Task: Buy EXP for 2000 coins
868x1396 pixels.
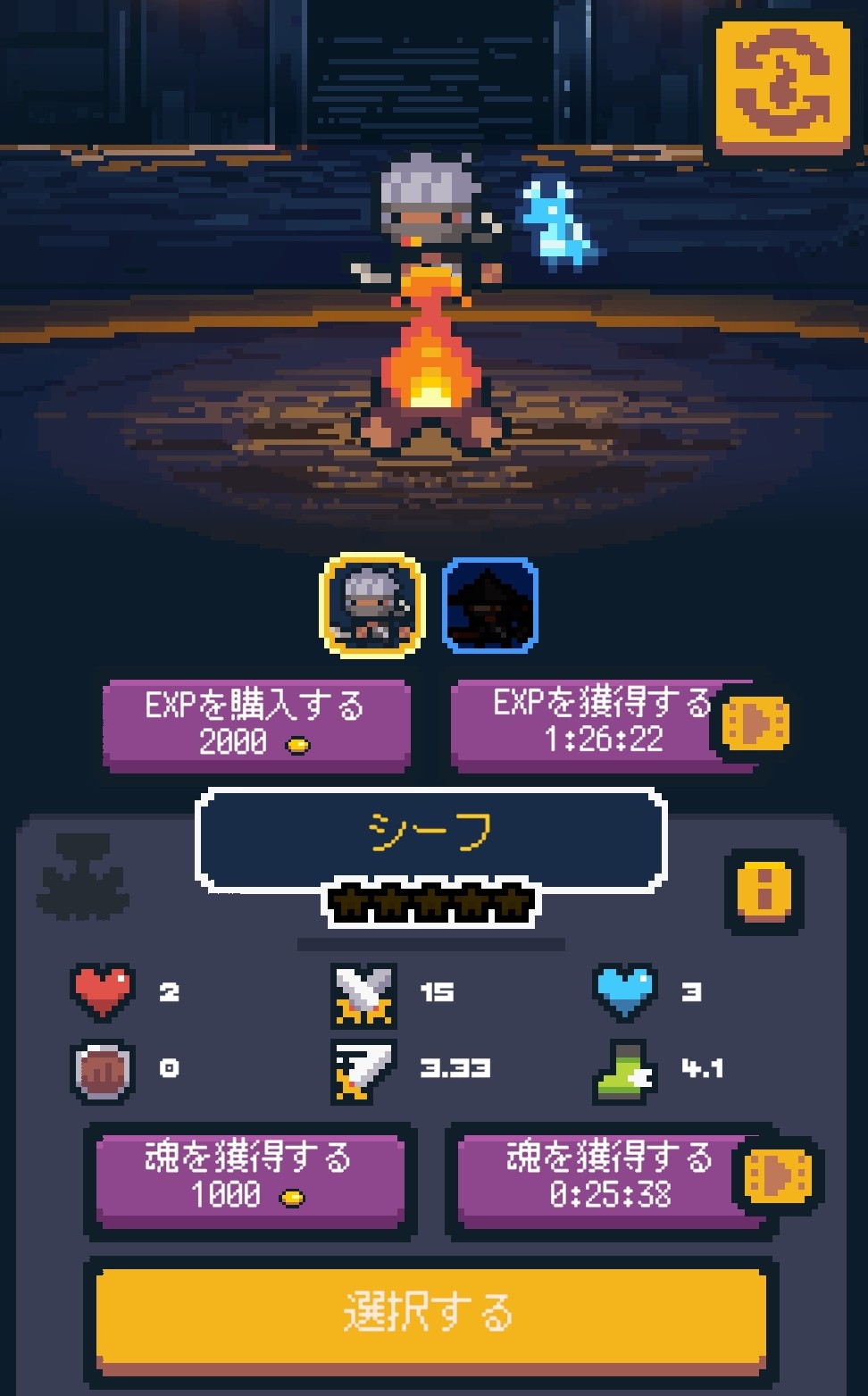Action: pos(255,724)
